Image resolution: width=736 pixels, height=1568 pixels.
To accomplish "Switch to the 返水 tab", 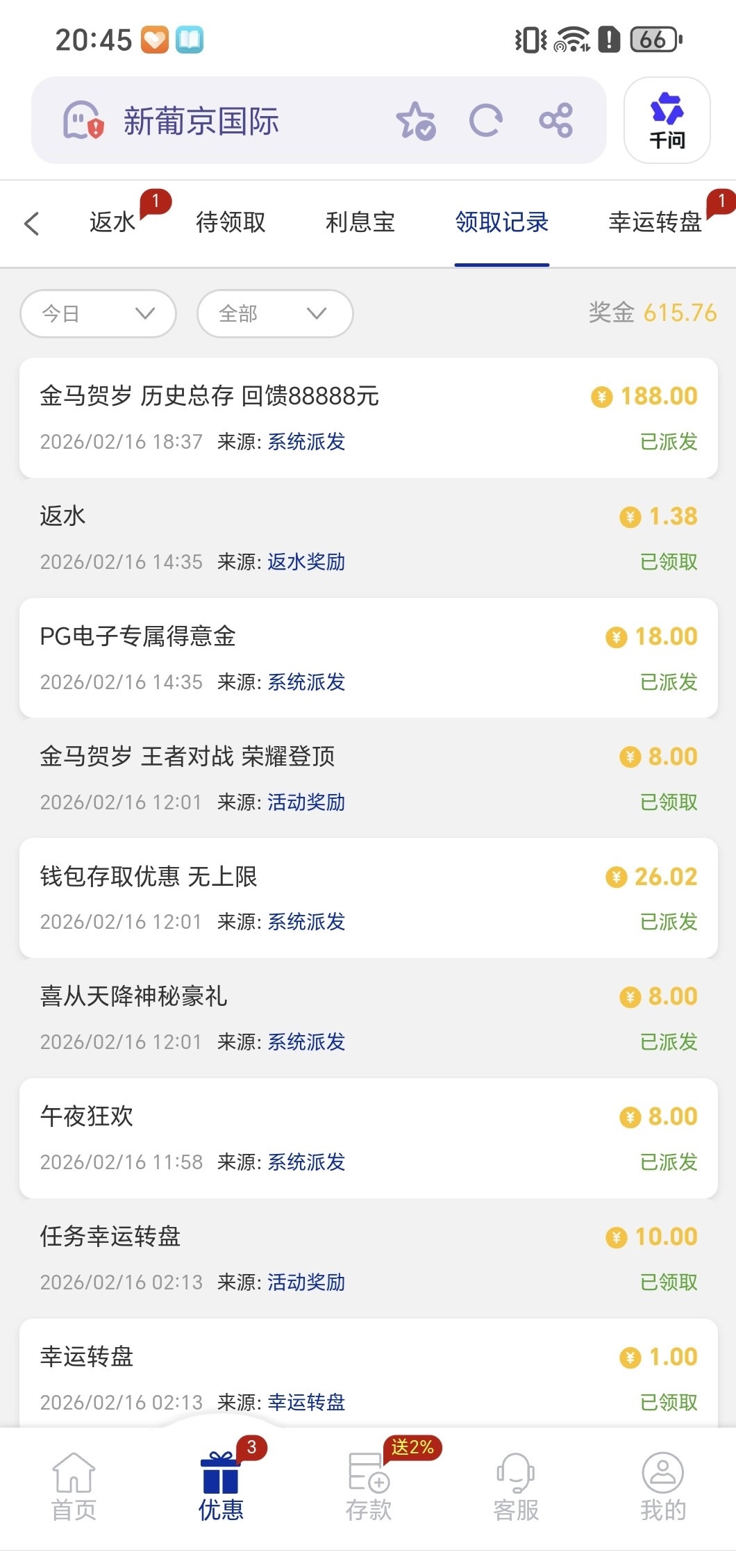I will [x=112, y=222].
